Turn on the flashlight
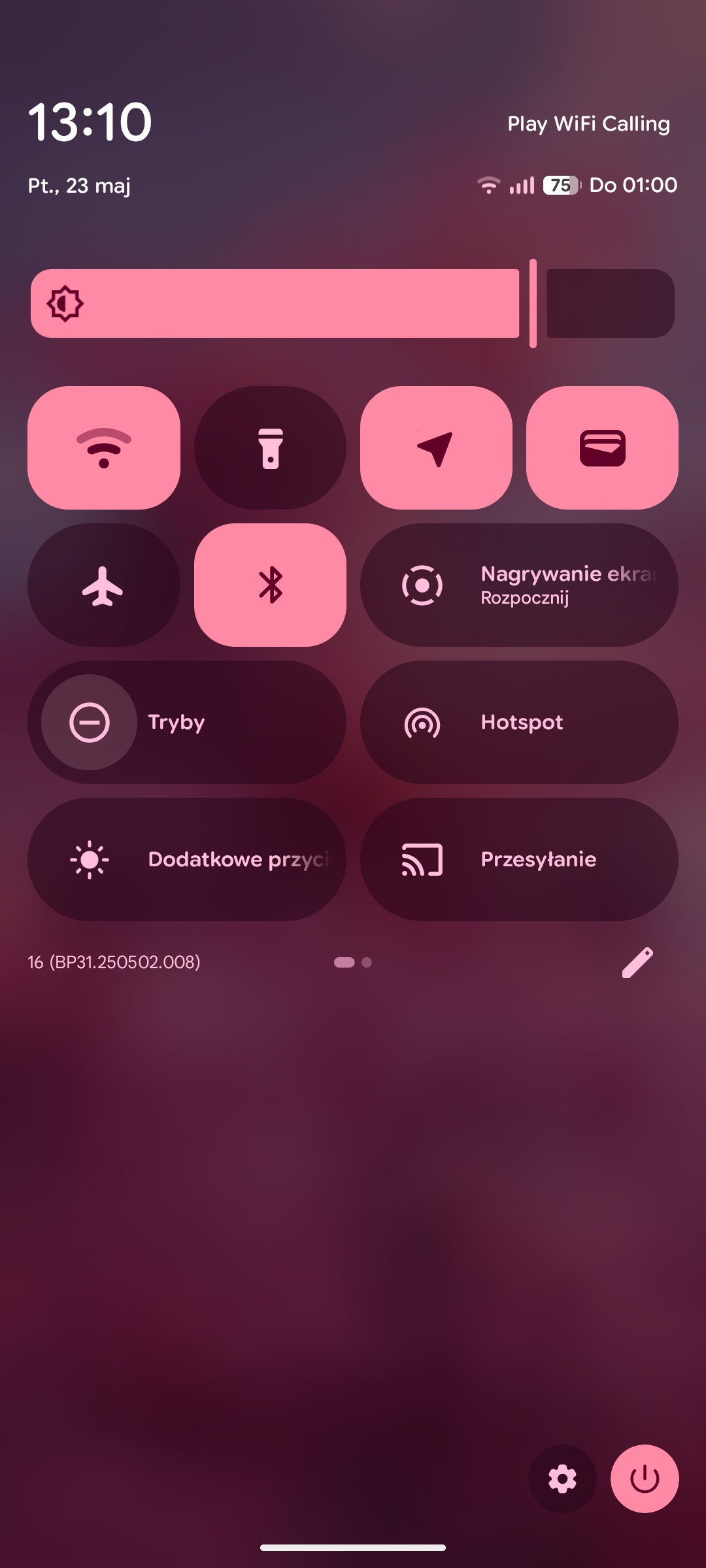Image resolution: width=706 pixels, height=1568 pixels. click(x=270, y=448)
